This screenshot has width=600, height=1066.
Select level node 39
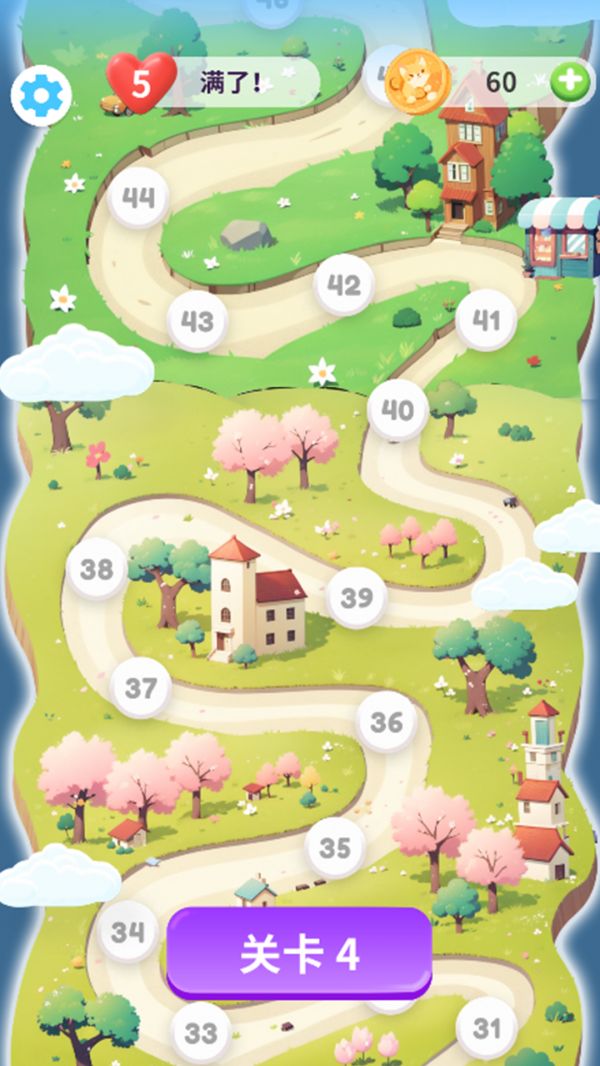tap(357, 598)
